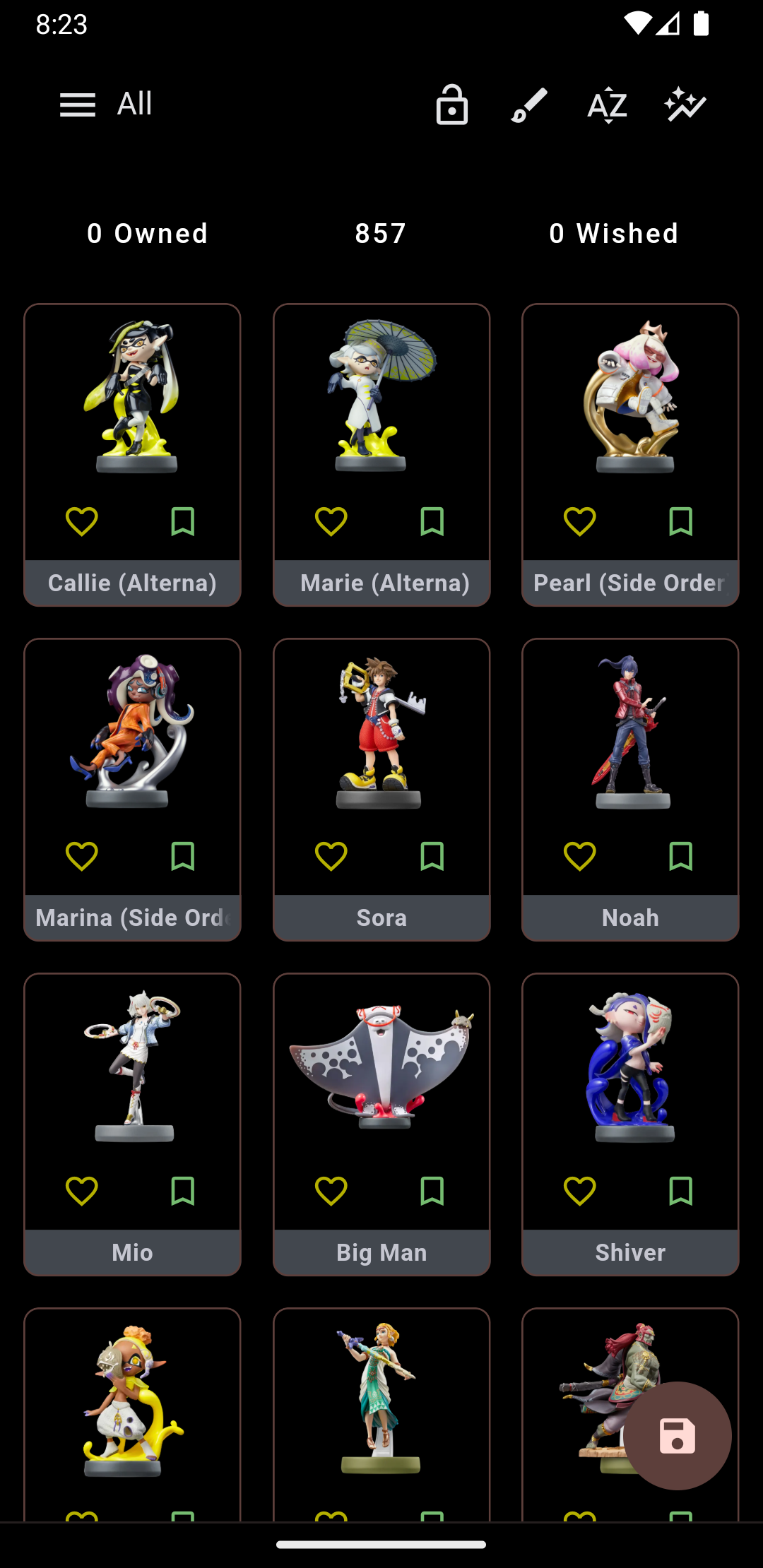
Task: Mark Sora as owned with heart
Action: [x=331, y=857]
